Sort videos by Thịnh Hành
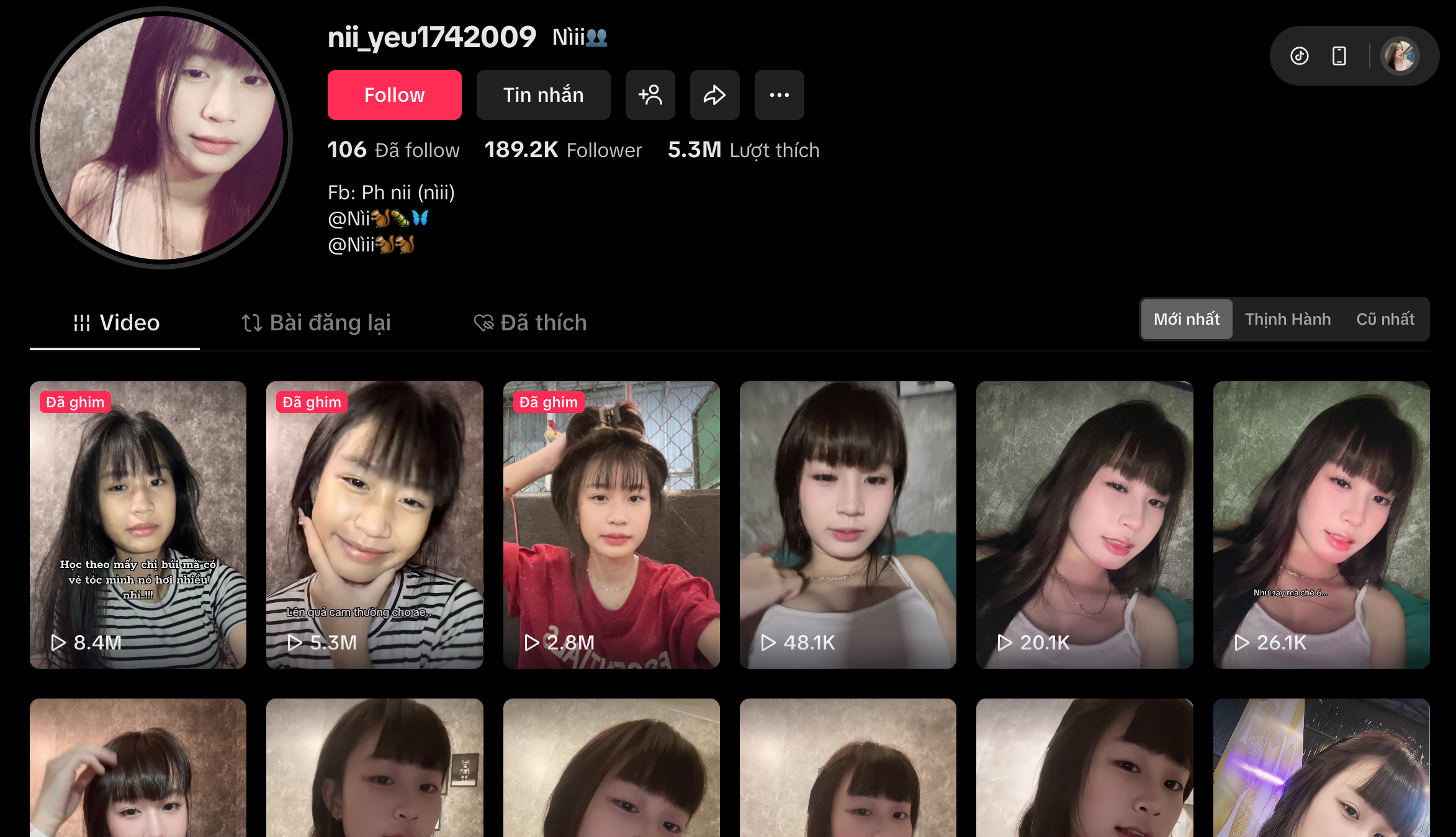1456x837 pixels. point(1288,319)
